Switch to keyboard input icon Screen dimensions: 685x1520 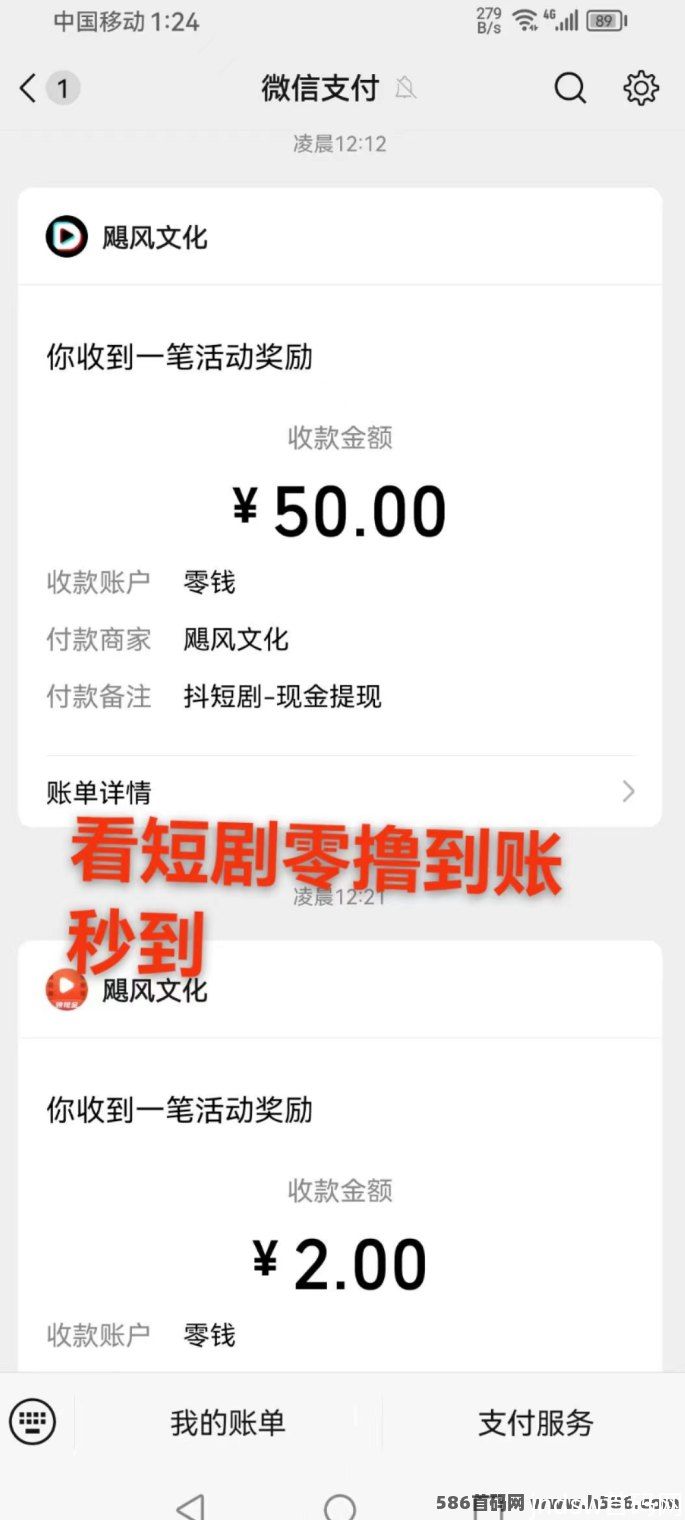click(33, 1421)
